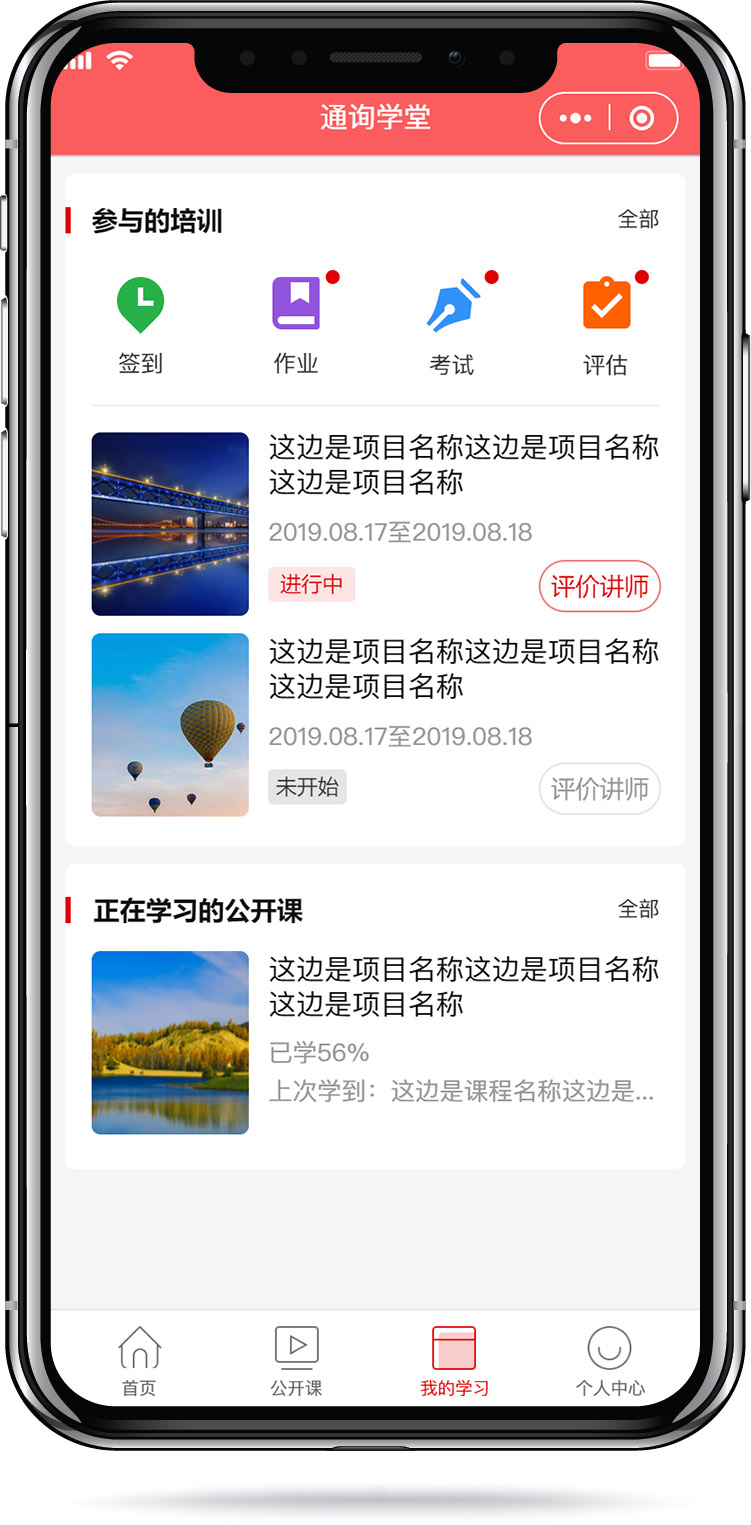751x1525 pixels.
Task: Open 签到 check-in
Action: point(140,325)
